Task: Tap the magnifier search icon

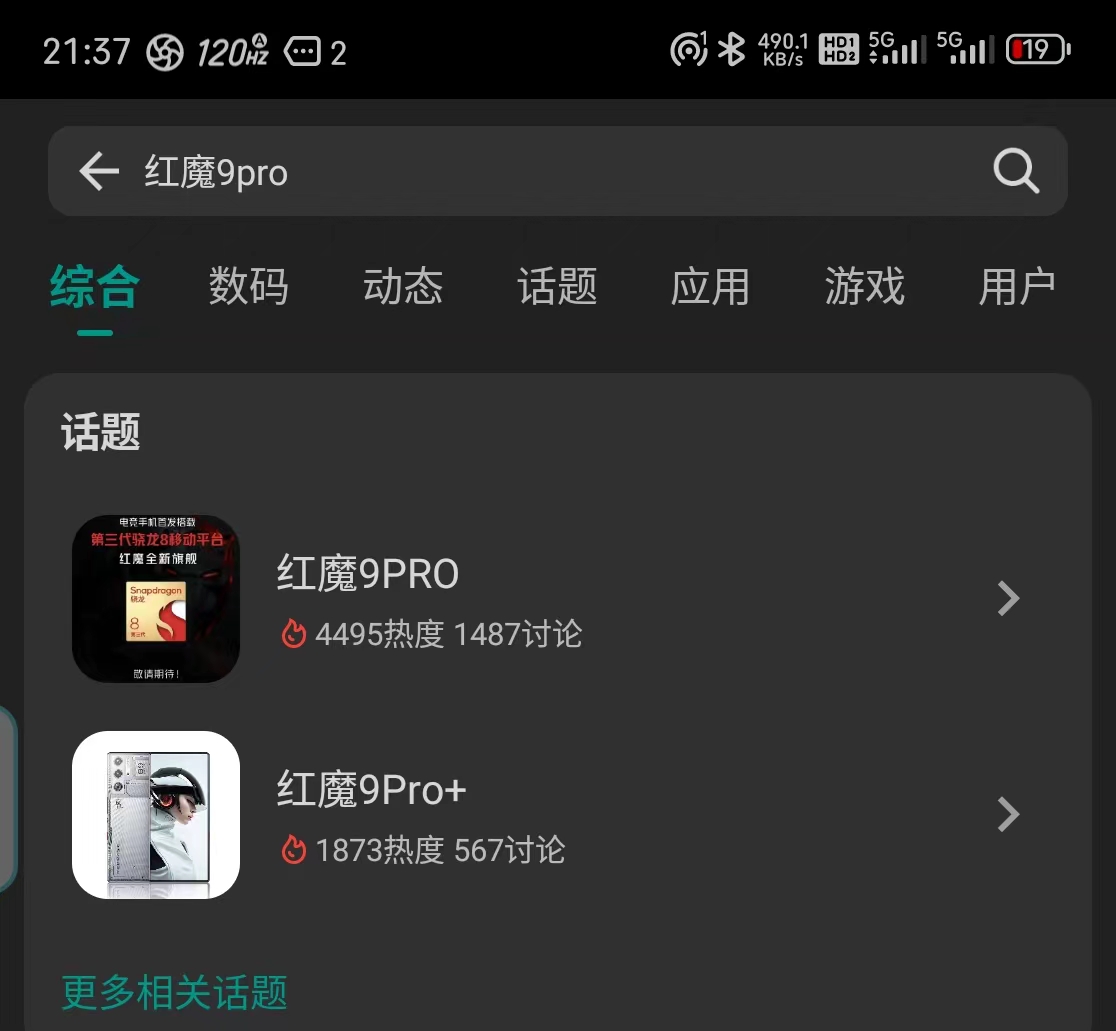Action: 1016,172
